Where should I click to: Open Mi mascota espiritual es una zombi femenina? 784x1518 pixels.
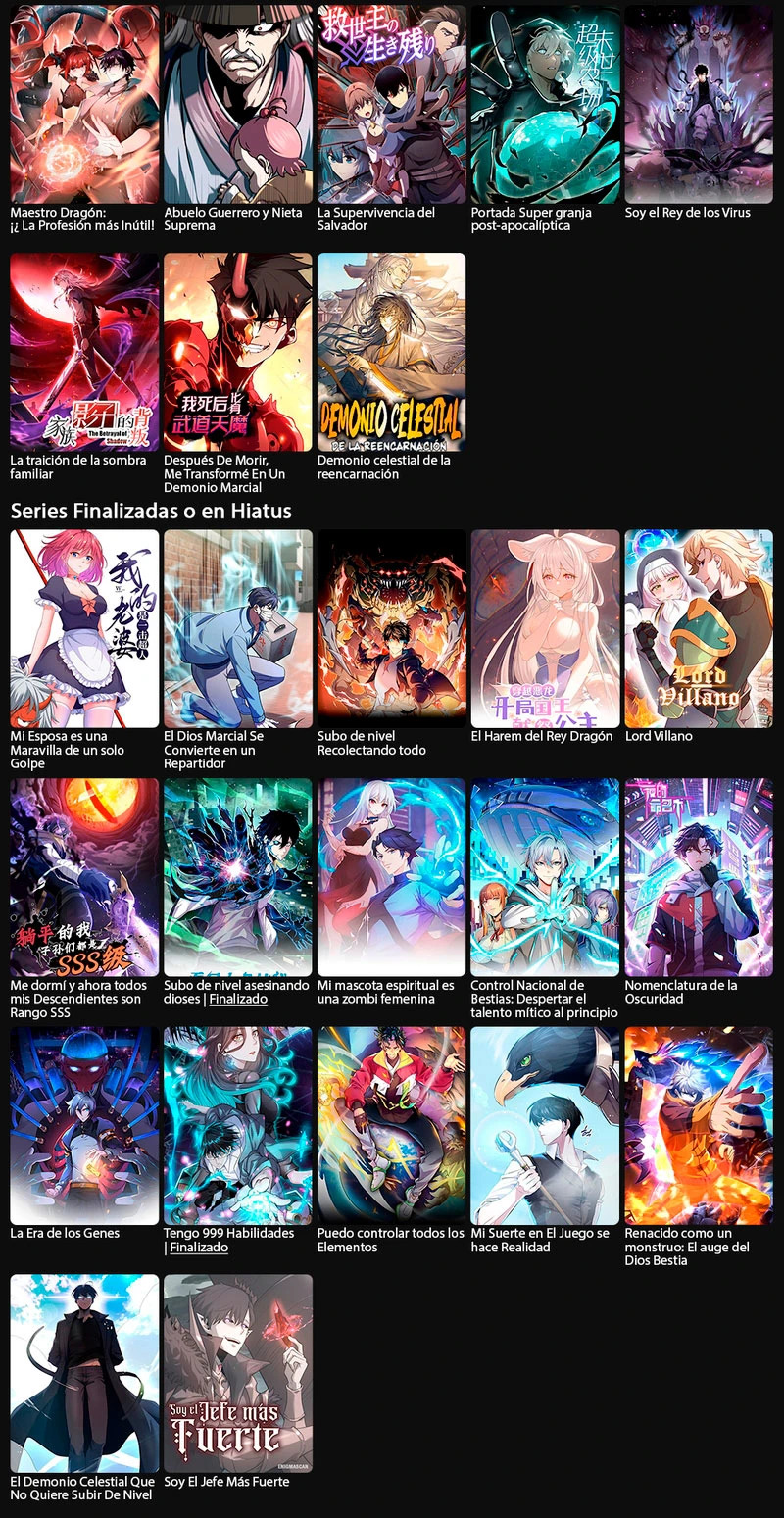[392, 877]
